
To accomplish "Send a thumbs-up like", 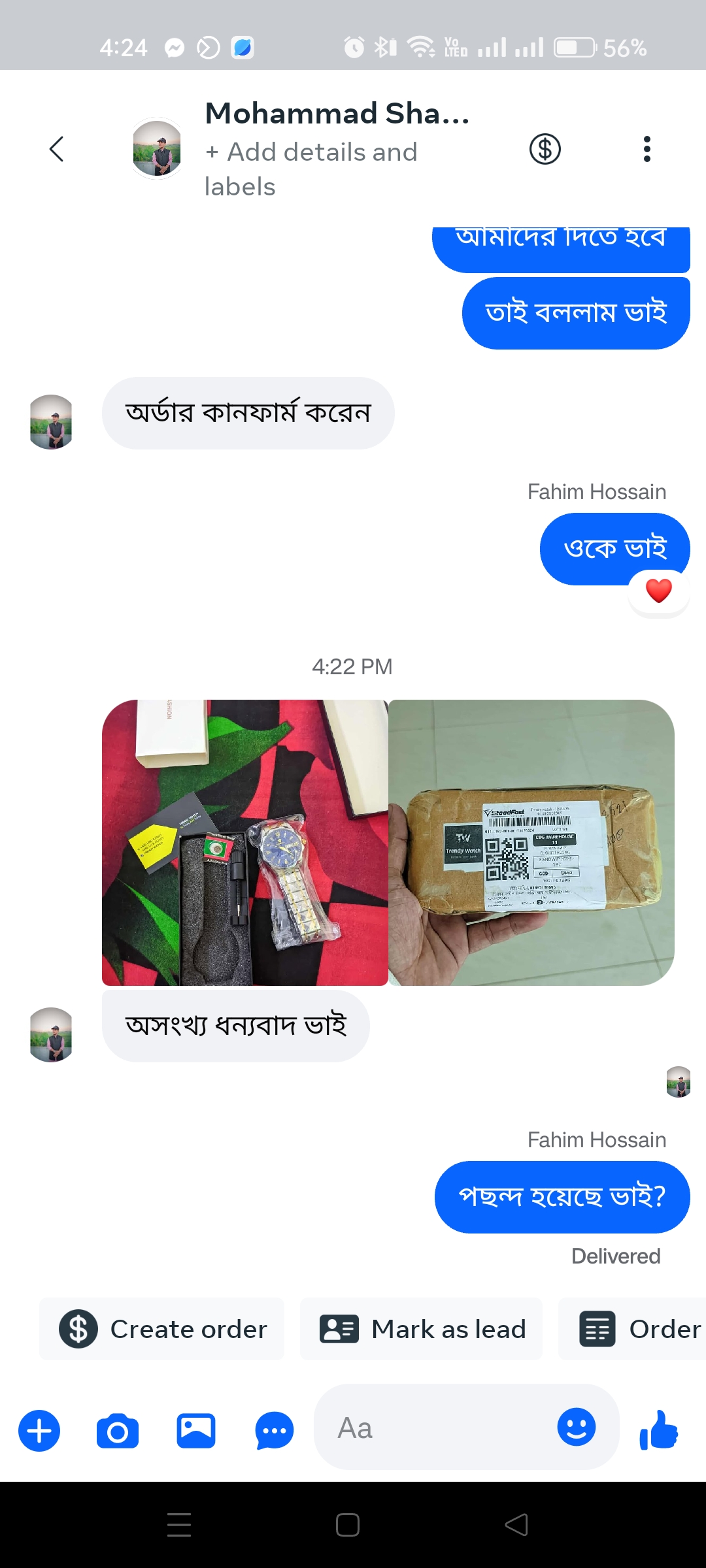I will (x=659, y=1429).
